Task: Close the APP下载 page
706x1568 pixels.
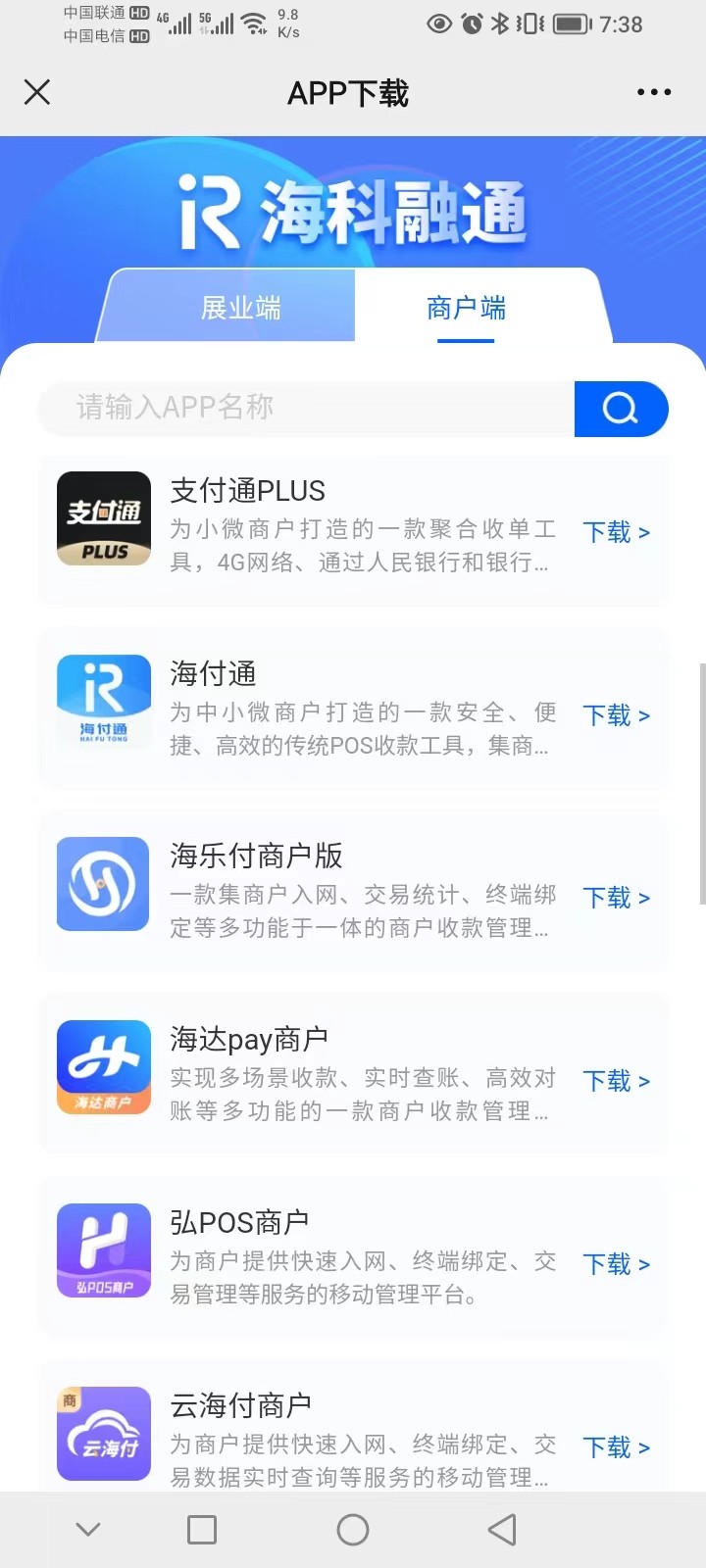Action: tap(37, 92)
